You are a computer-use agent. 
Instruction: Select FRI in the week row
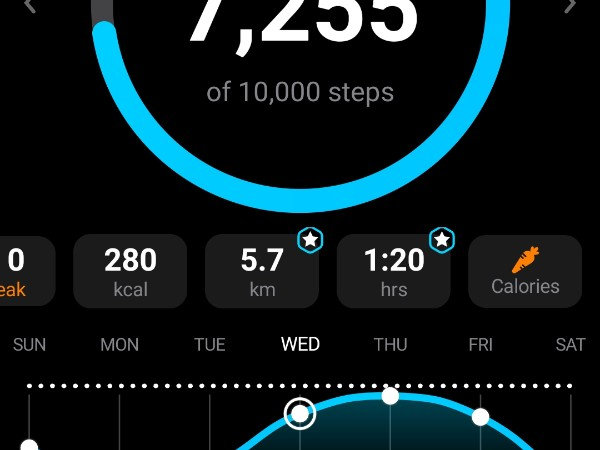click(480, 345)
